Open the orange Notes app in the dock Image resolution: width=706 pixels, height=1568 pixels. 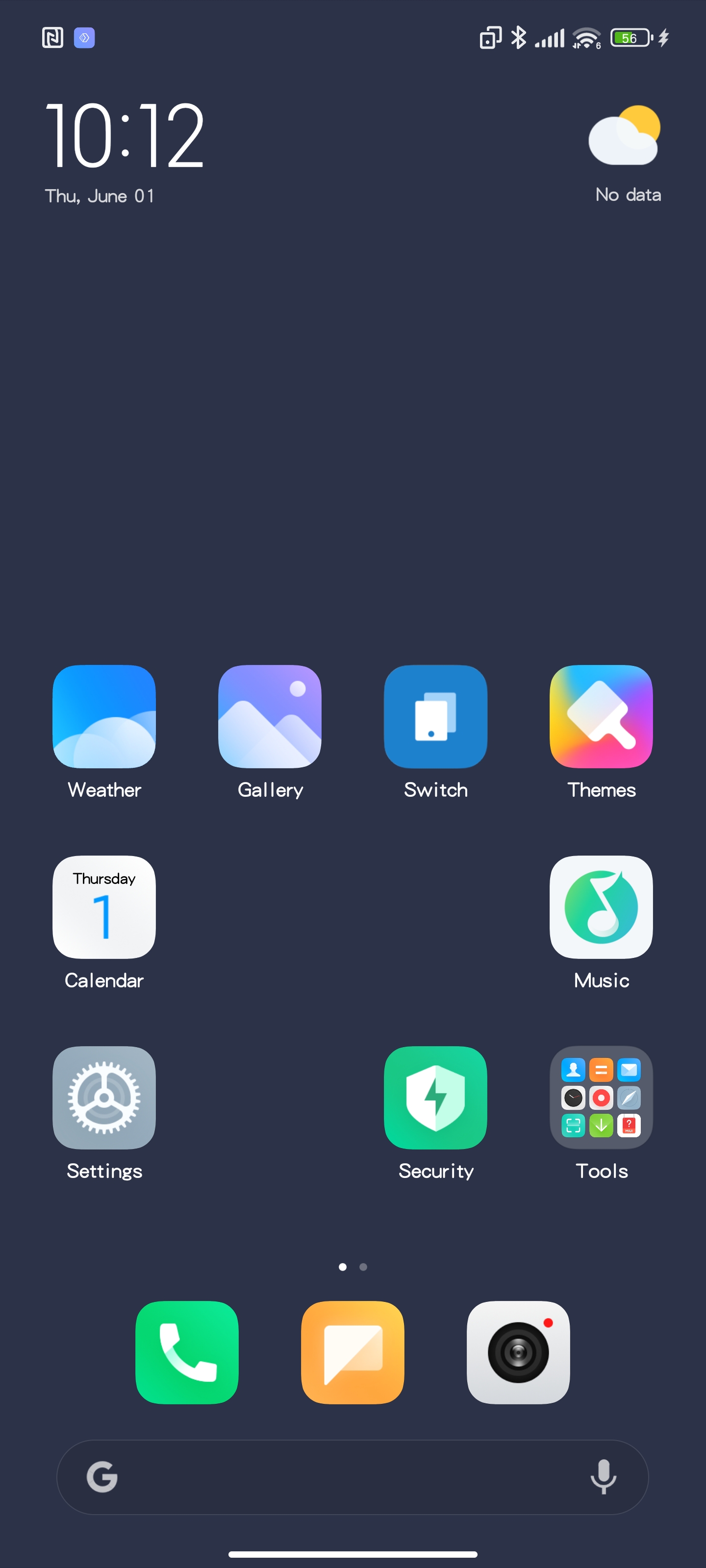click(353, 1352)
